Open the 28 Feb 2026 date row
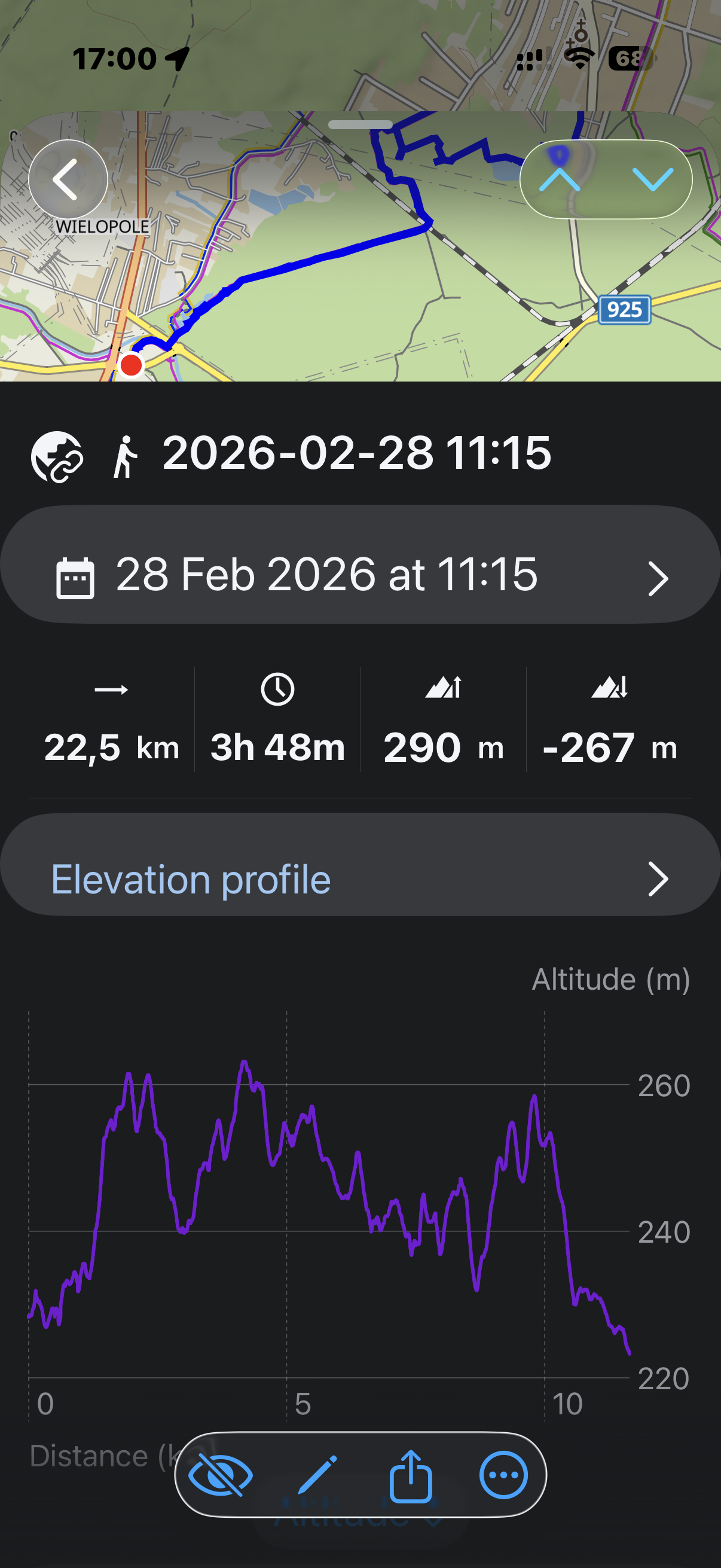 point(360,575)
